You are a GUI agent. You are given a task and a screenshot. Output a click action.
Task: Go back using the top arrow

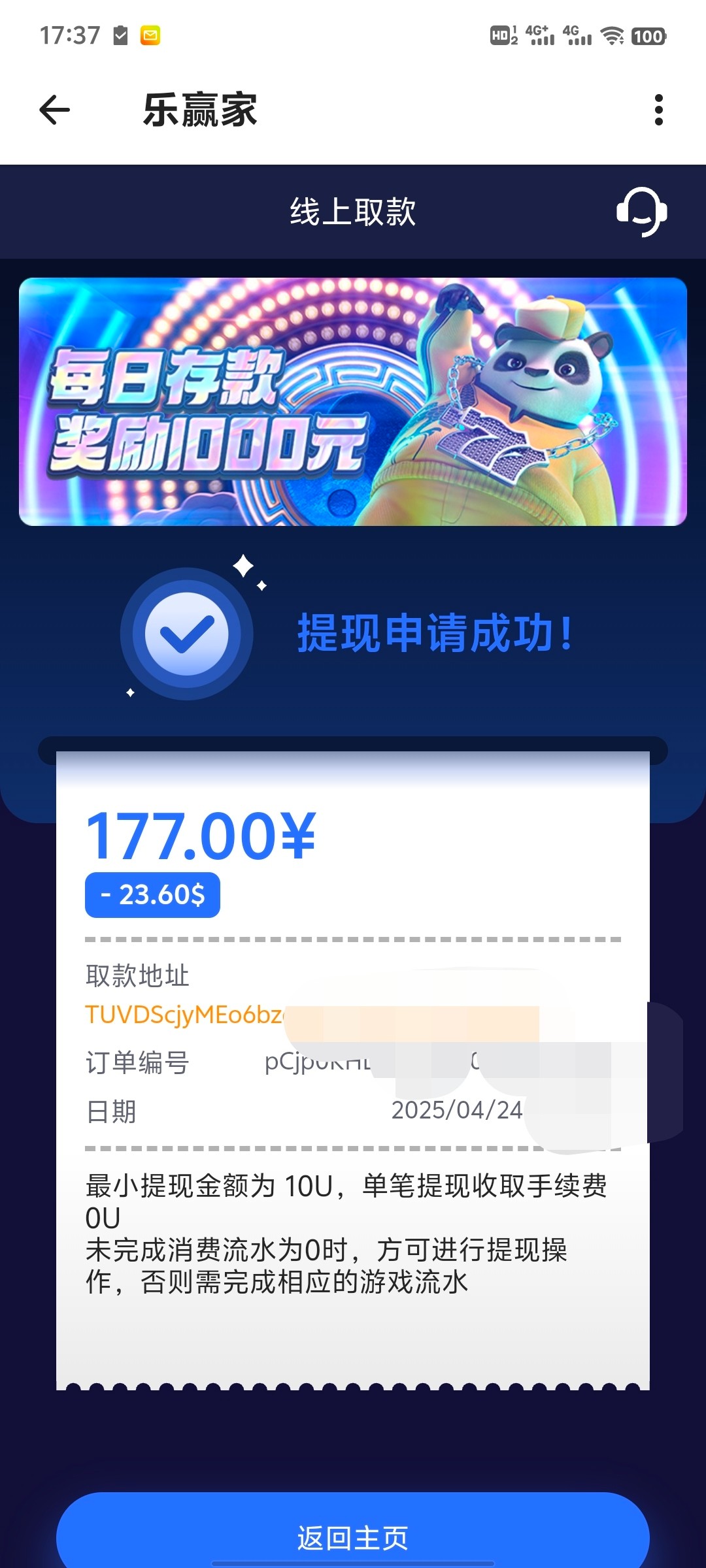(x=55, y=110)
